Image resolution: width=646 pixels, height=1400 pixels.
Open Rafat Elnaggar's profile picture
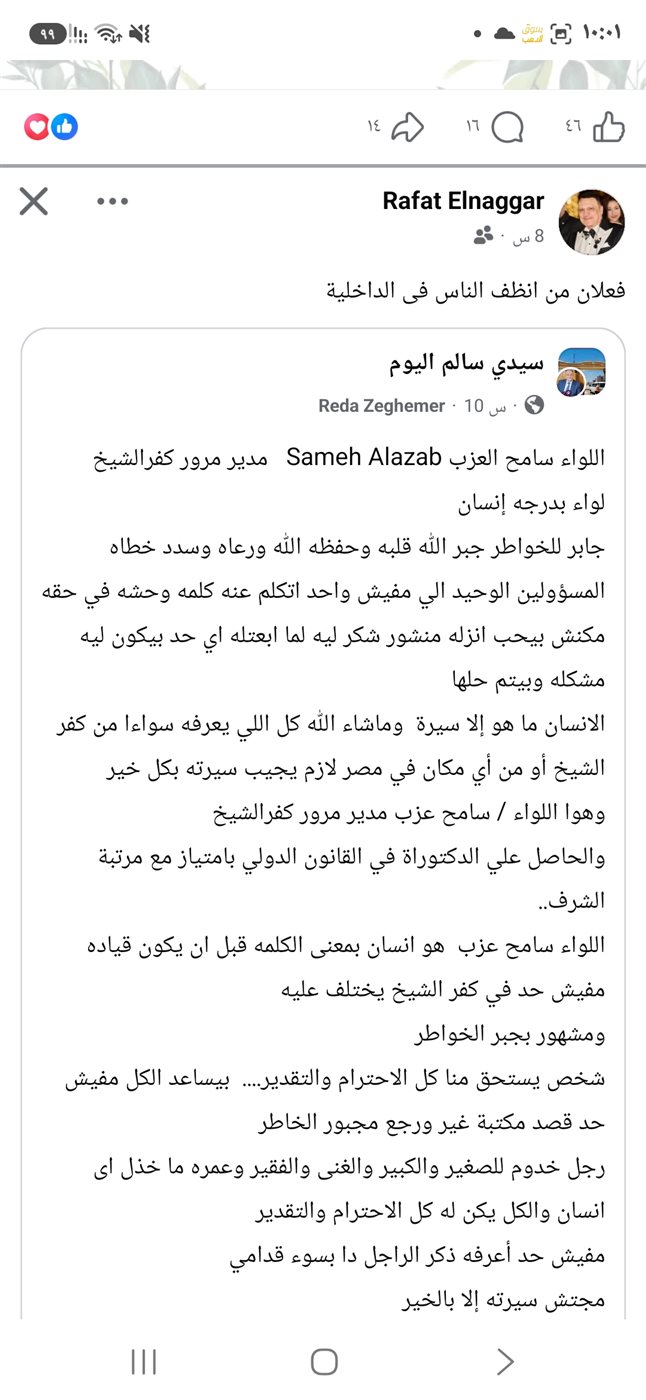[591, 221]
